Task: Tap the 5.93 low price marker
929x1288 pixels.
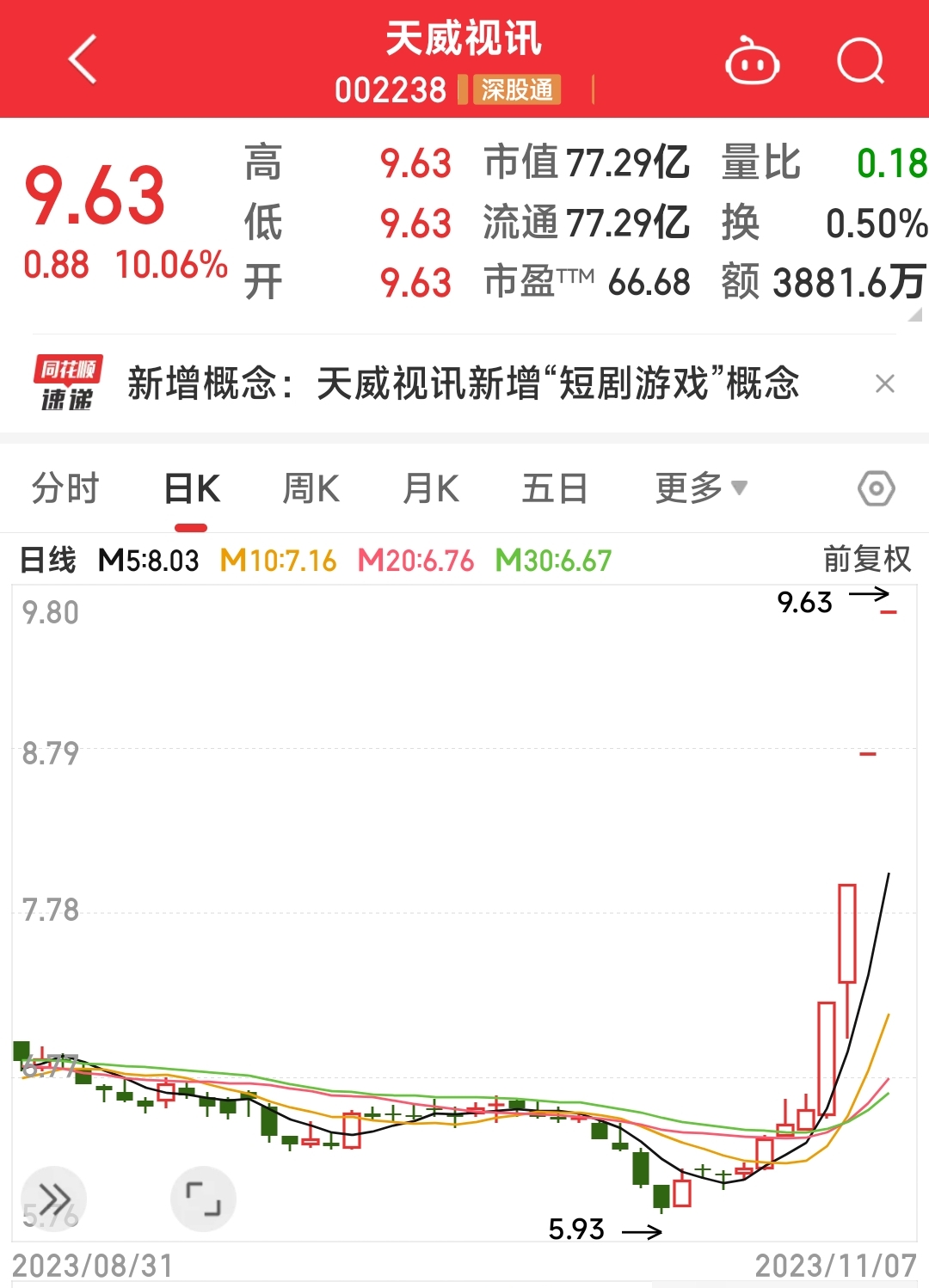Action: 575,1230
